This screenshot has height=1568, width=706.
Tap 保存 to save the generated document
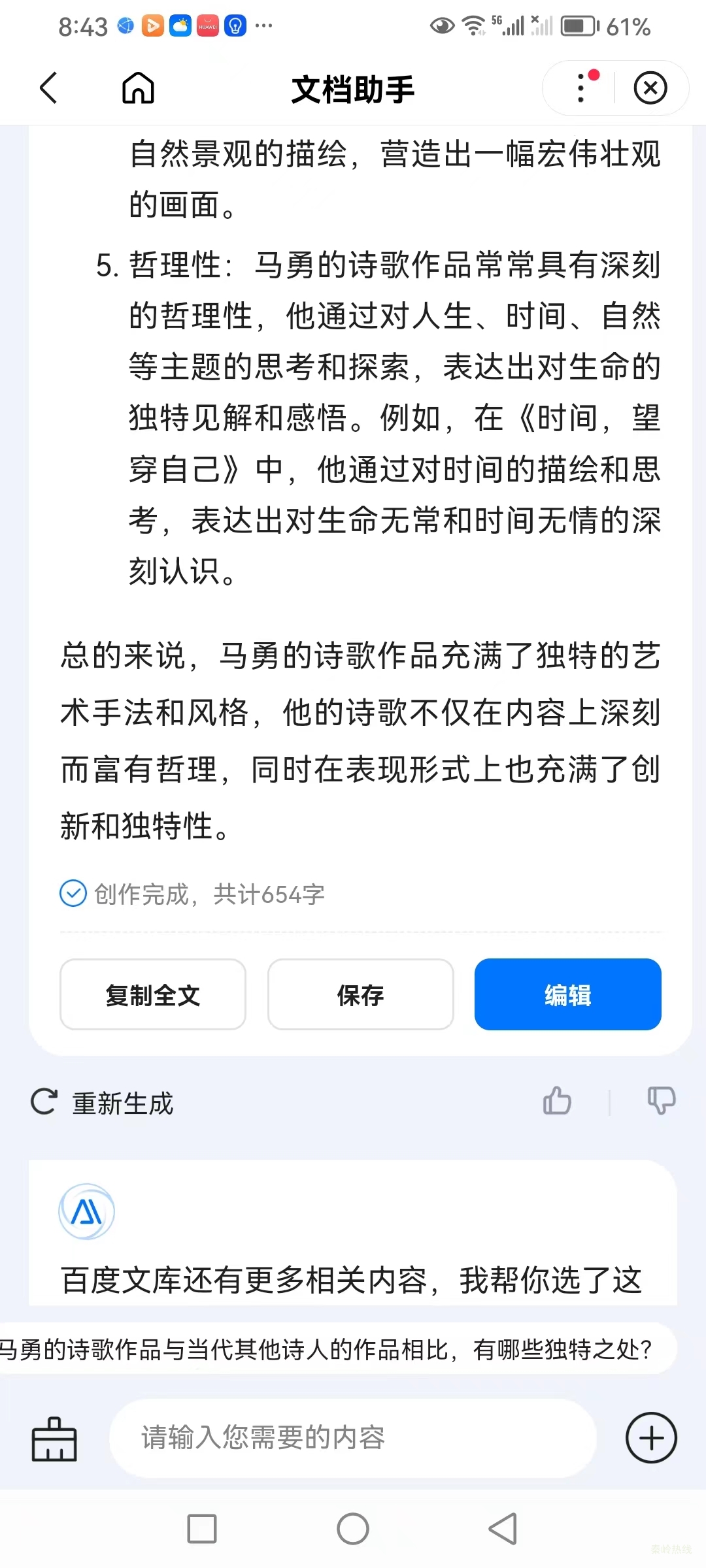[x=360, y=994]
